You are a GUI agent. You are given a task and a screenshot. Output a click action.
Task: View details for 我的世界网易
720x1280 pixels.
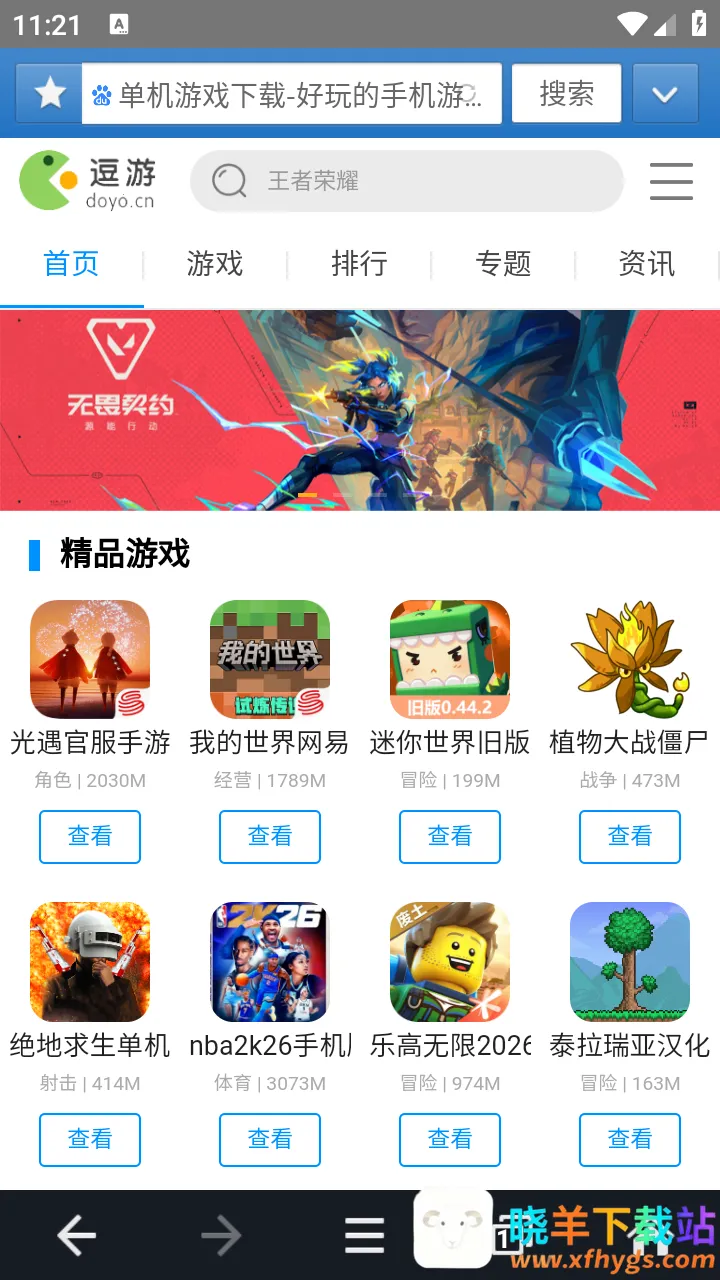click(270, 836)
